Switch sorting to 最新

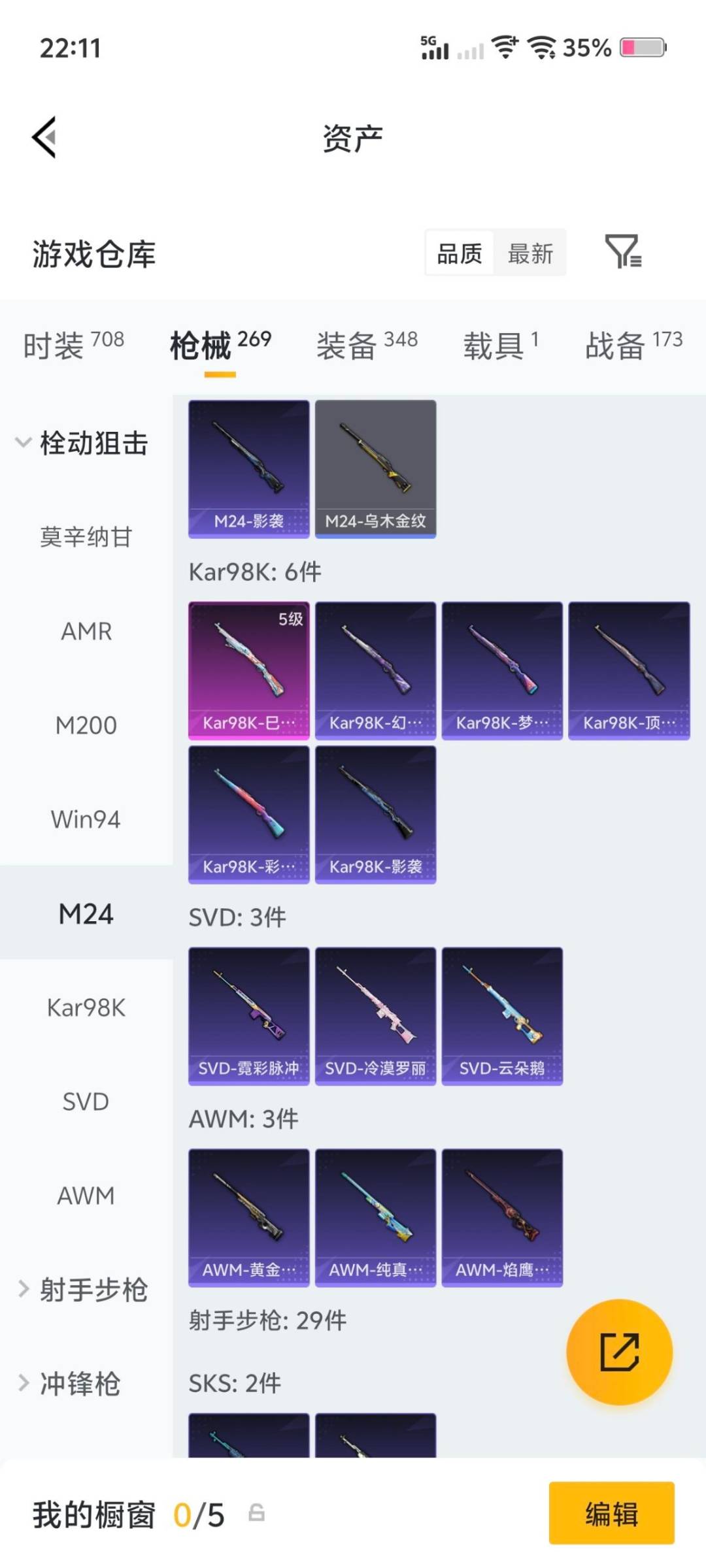pyautogui.click(x=531, y=253)
